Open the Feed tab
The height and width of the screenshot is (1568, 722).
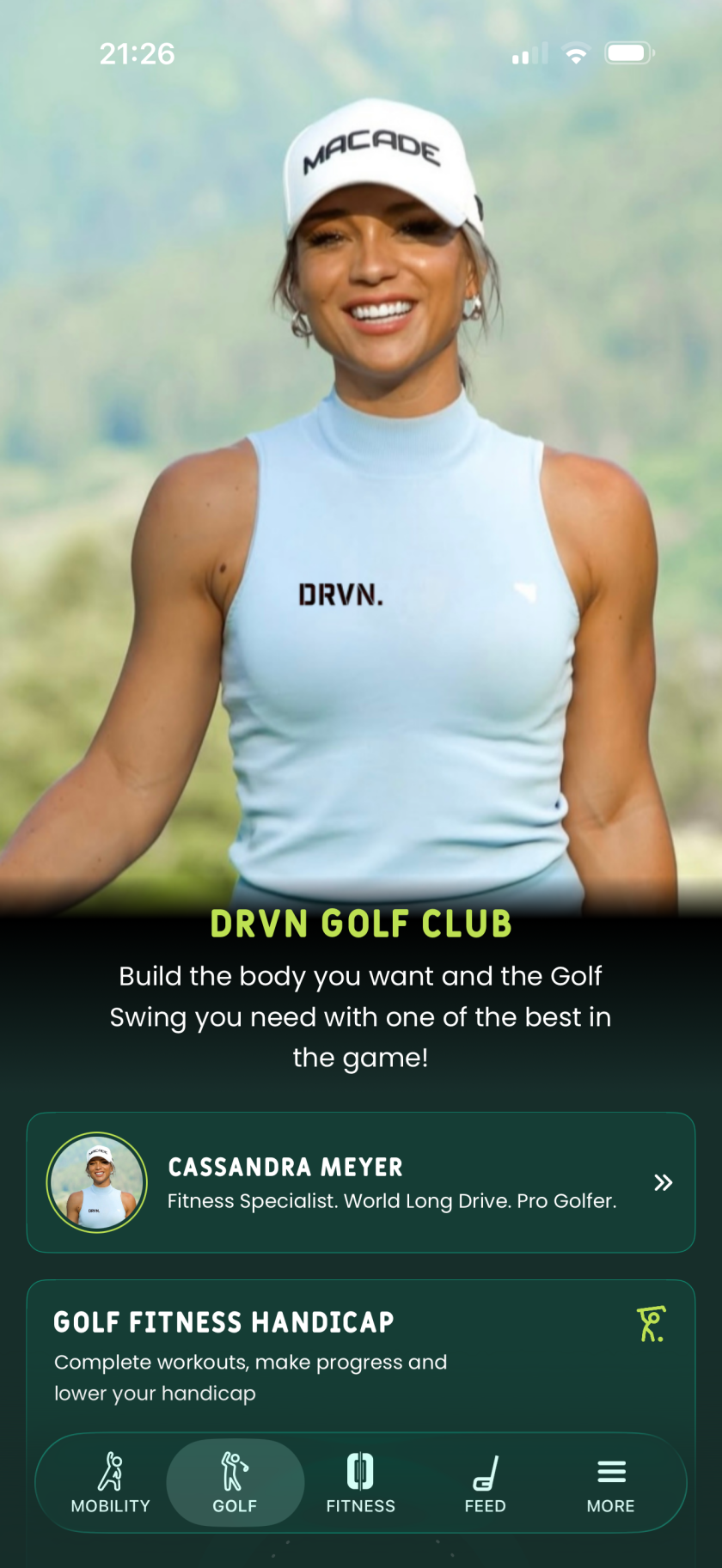point(486,1483)
